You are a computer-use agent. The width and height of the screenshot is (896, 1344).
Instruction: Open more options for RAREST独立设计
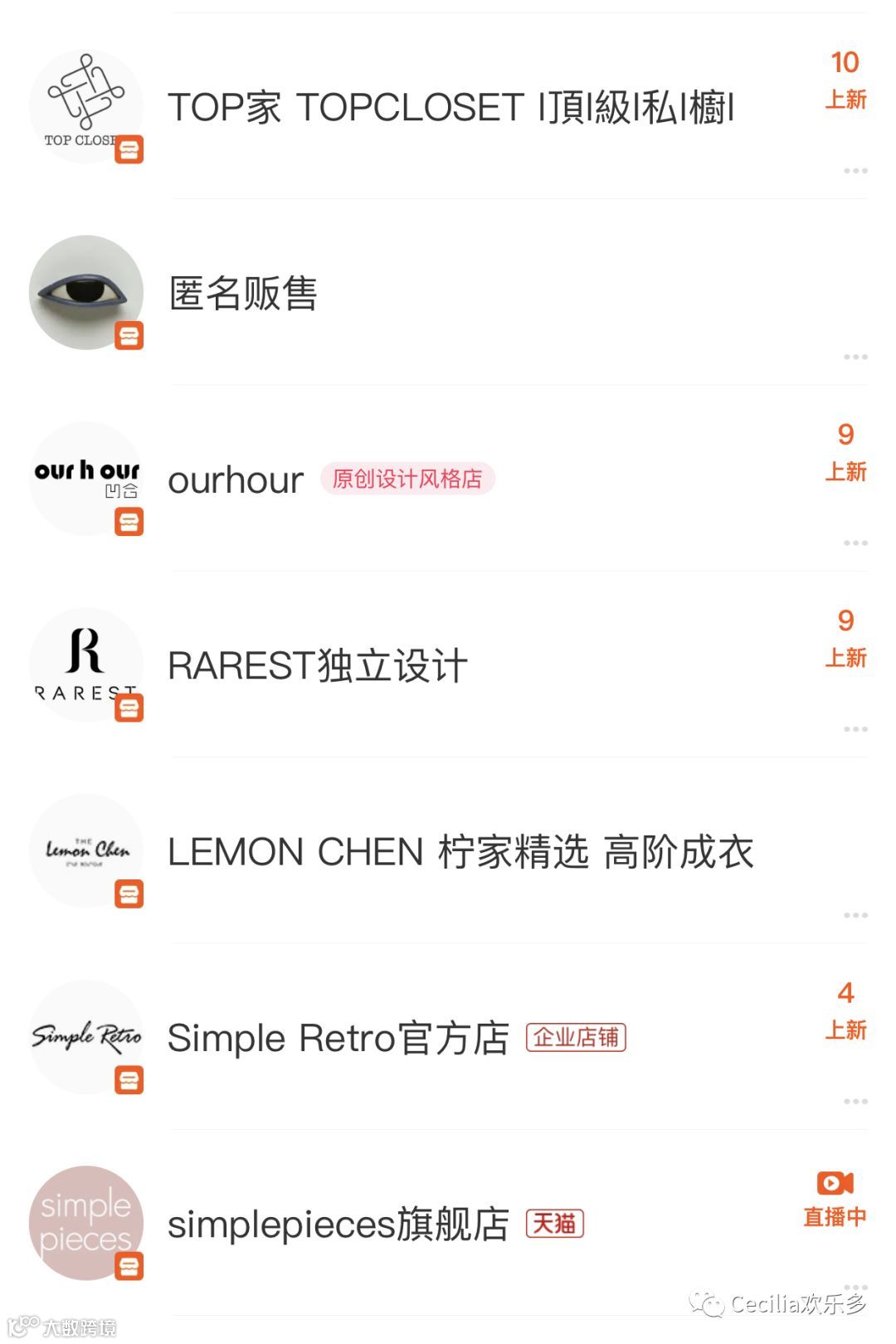point(855,729)
